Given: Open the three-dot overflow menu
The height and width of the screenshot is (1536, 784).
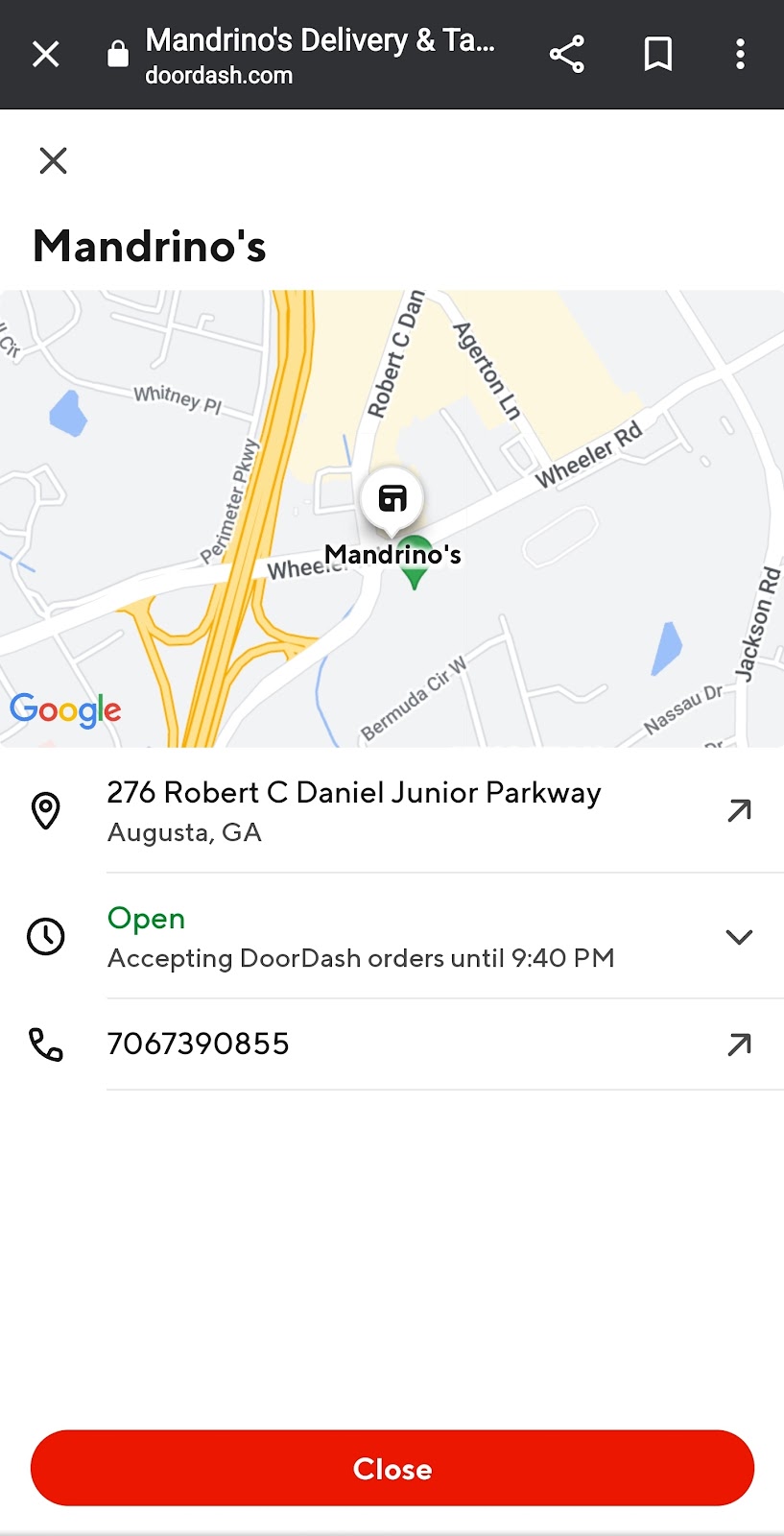Looking at the screenshot, I should (740, 54).
